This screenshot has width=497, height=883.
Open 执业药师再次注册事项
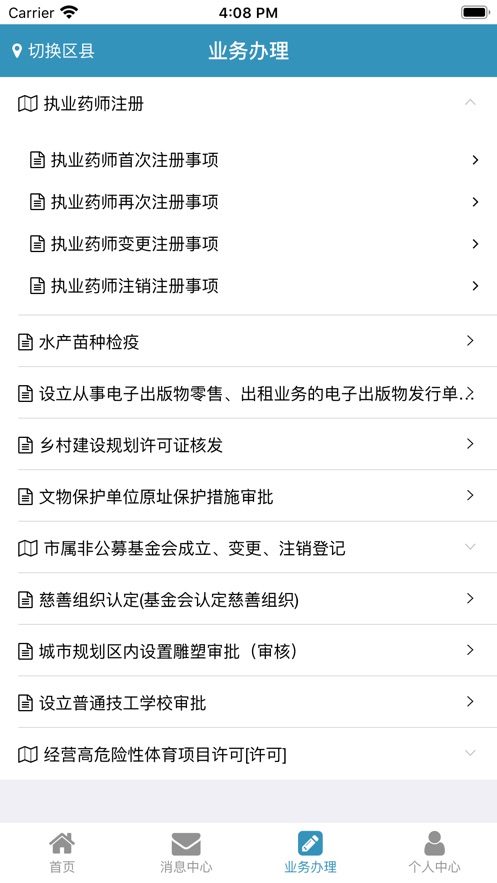248,202
